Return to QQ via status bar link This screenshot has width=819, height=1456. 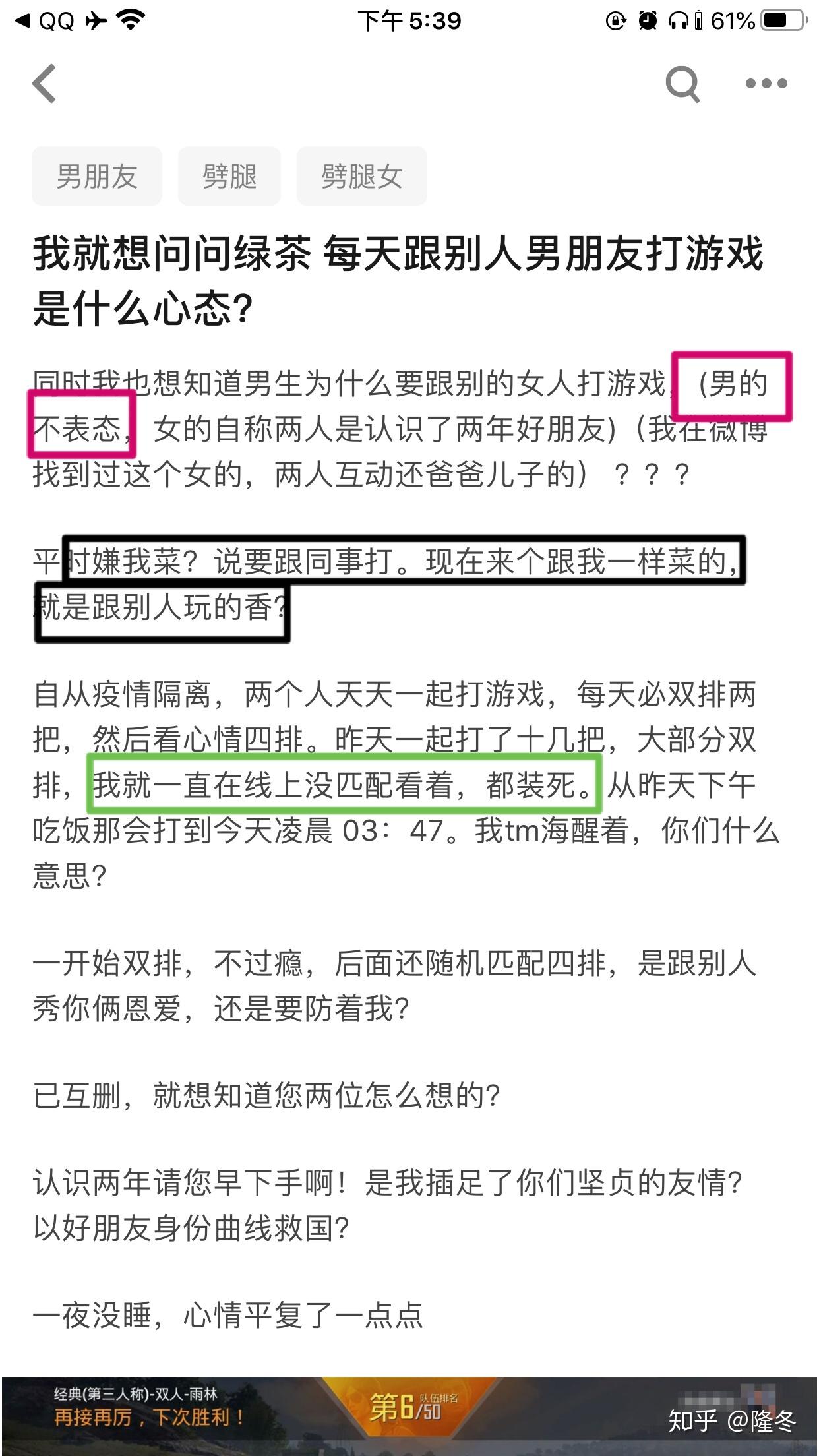[x=45, y=21]
